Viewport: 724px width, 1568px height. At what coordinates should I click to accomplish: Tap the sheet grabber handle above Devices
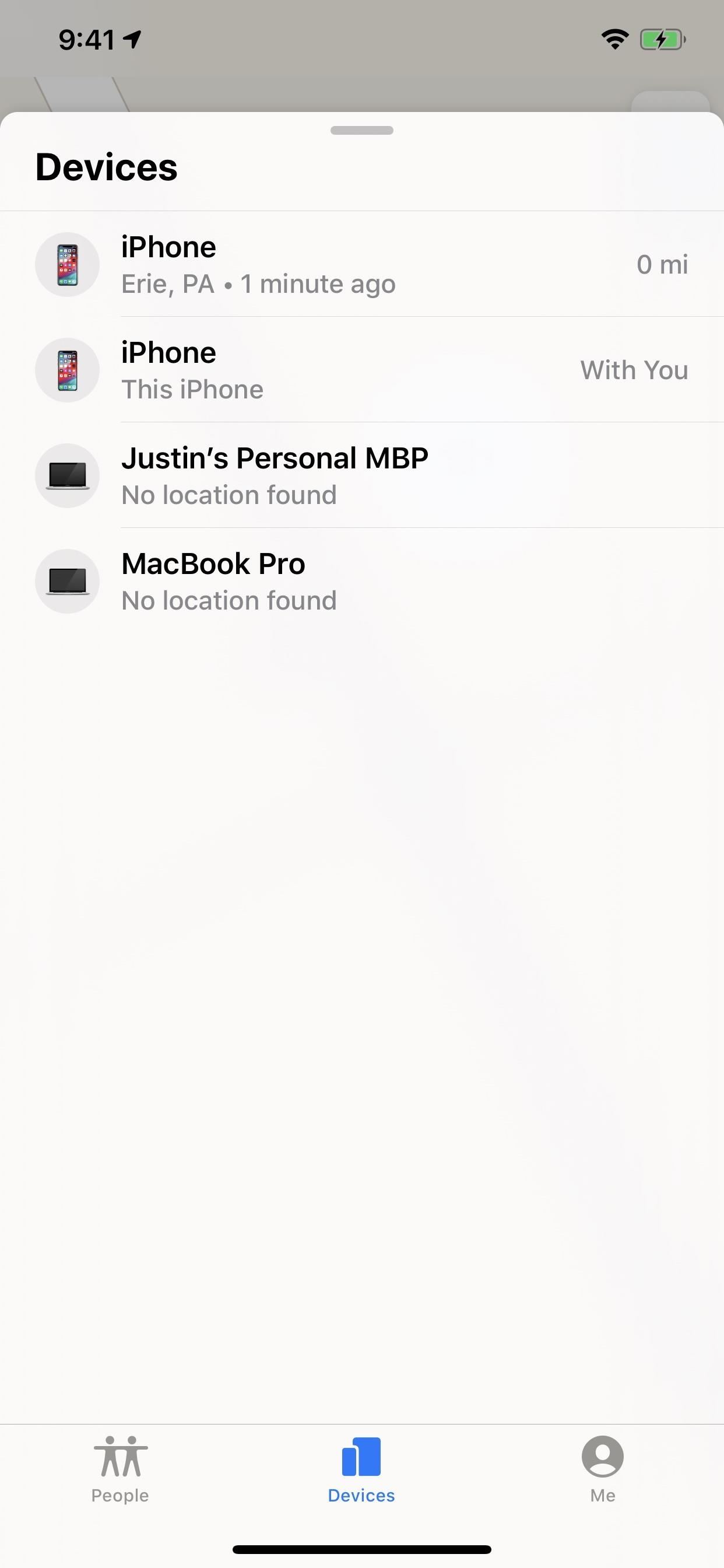(361, 130)
